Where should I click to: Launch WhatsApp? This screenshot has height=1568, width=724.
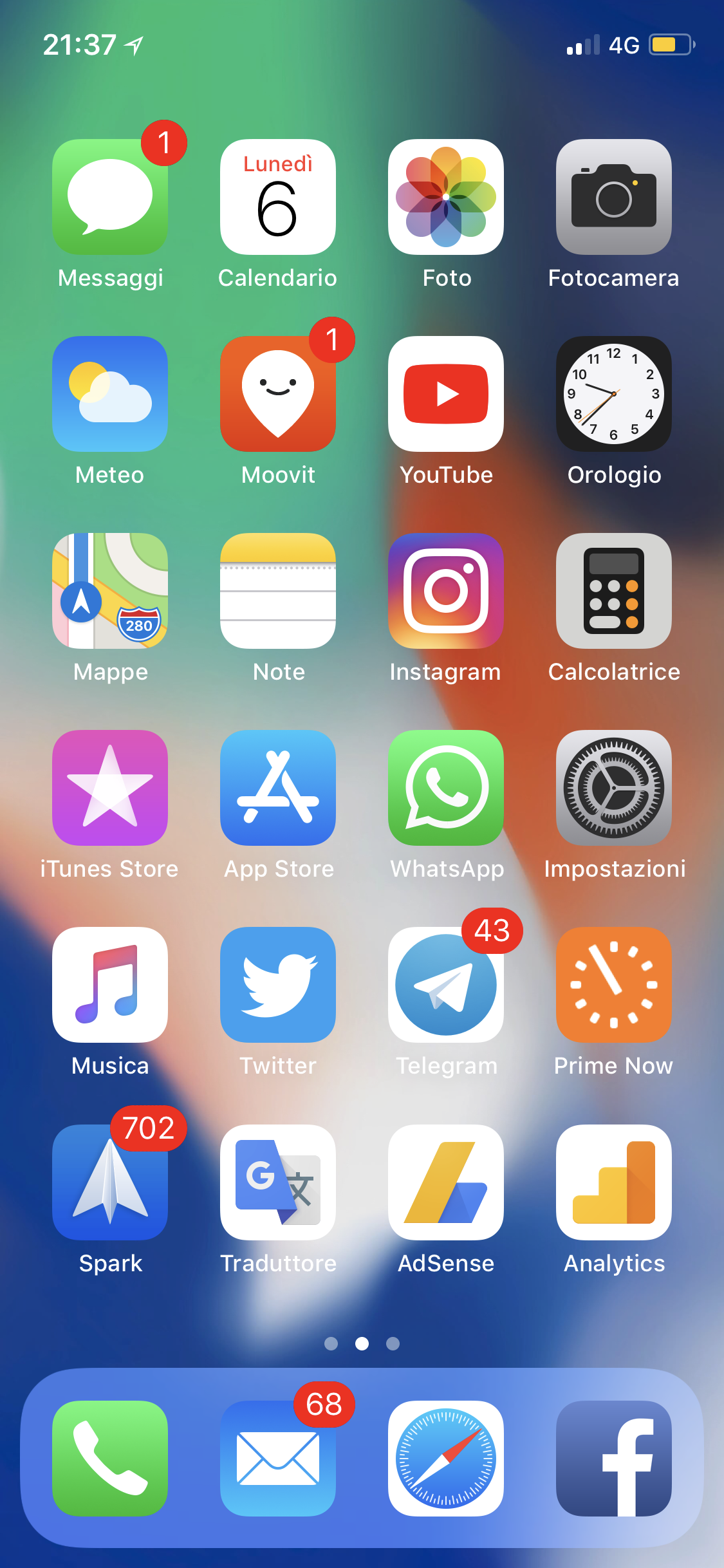[x=446, y=788]
